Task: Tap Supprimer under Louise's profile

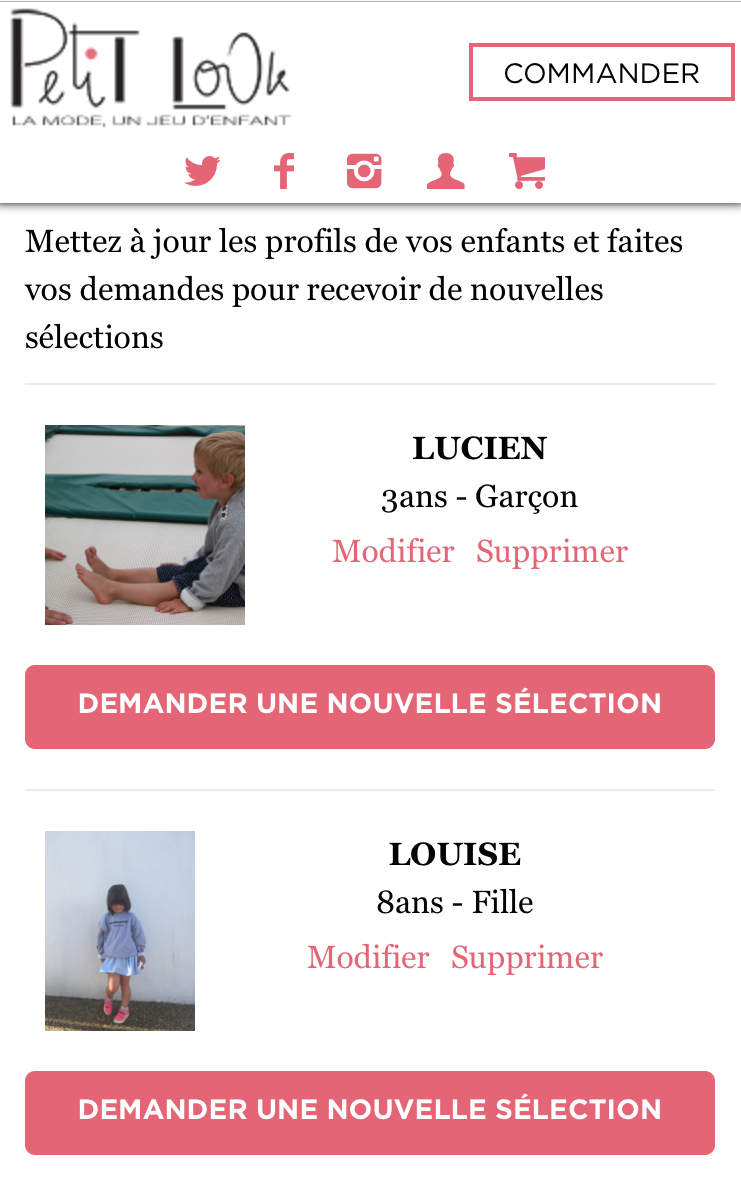Action: pyautogui.click(x=527, y=957)
